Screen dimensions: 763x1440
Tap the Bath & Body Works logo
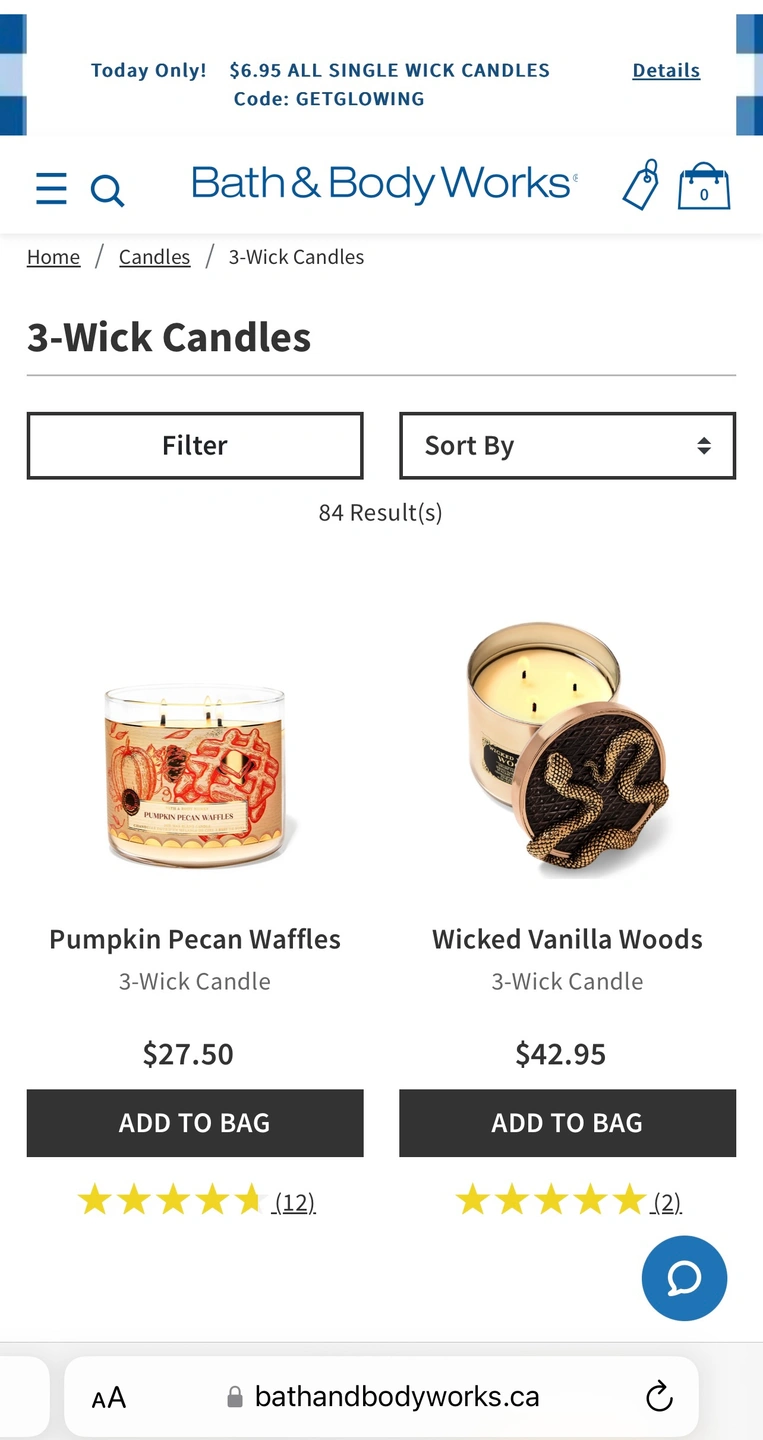tap(383, 184)
